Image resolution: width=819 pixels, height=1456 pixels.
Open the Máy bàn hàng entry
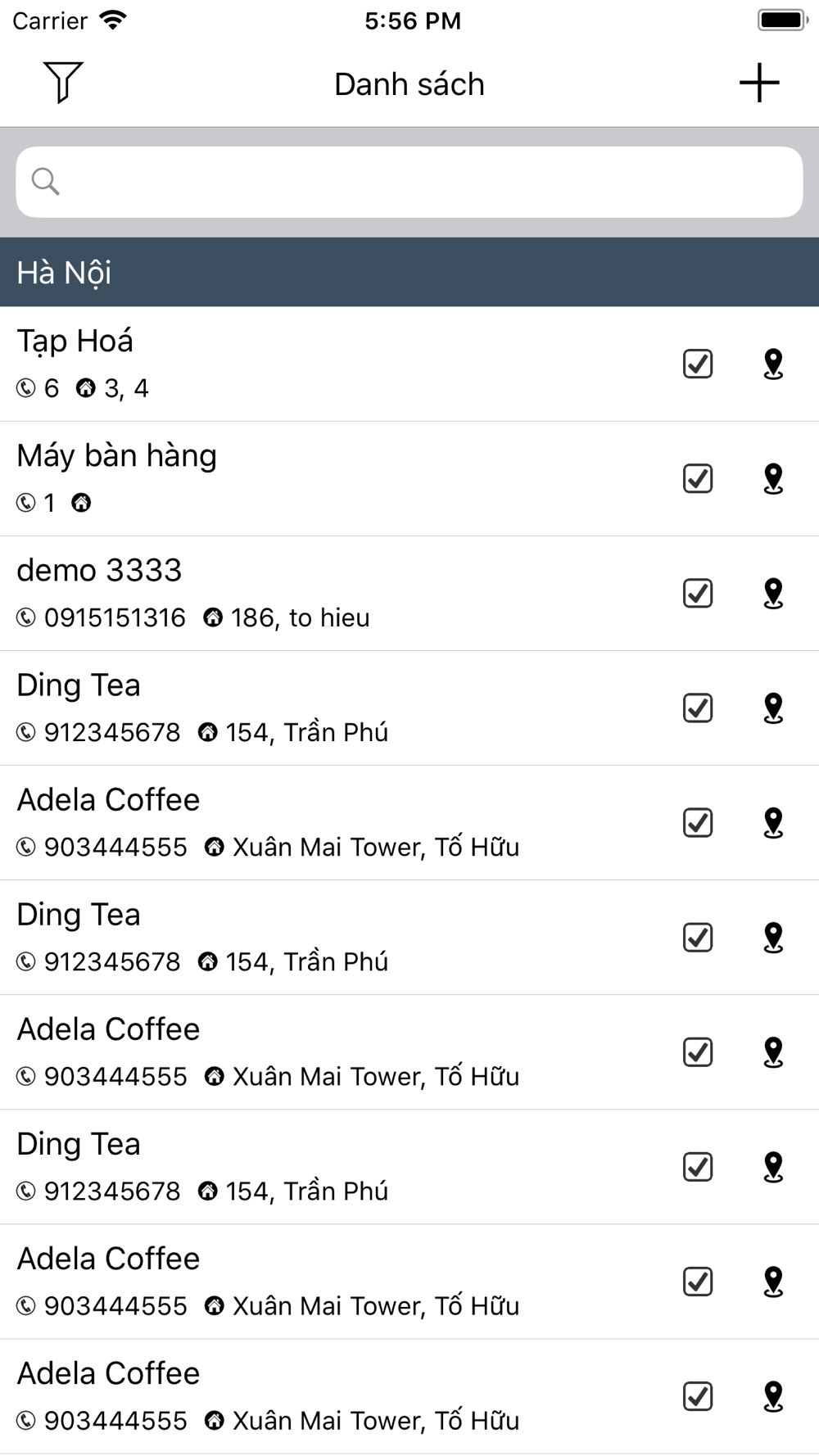[409, 479]
